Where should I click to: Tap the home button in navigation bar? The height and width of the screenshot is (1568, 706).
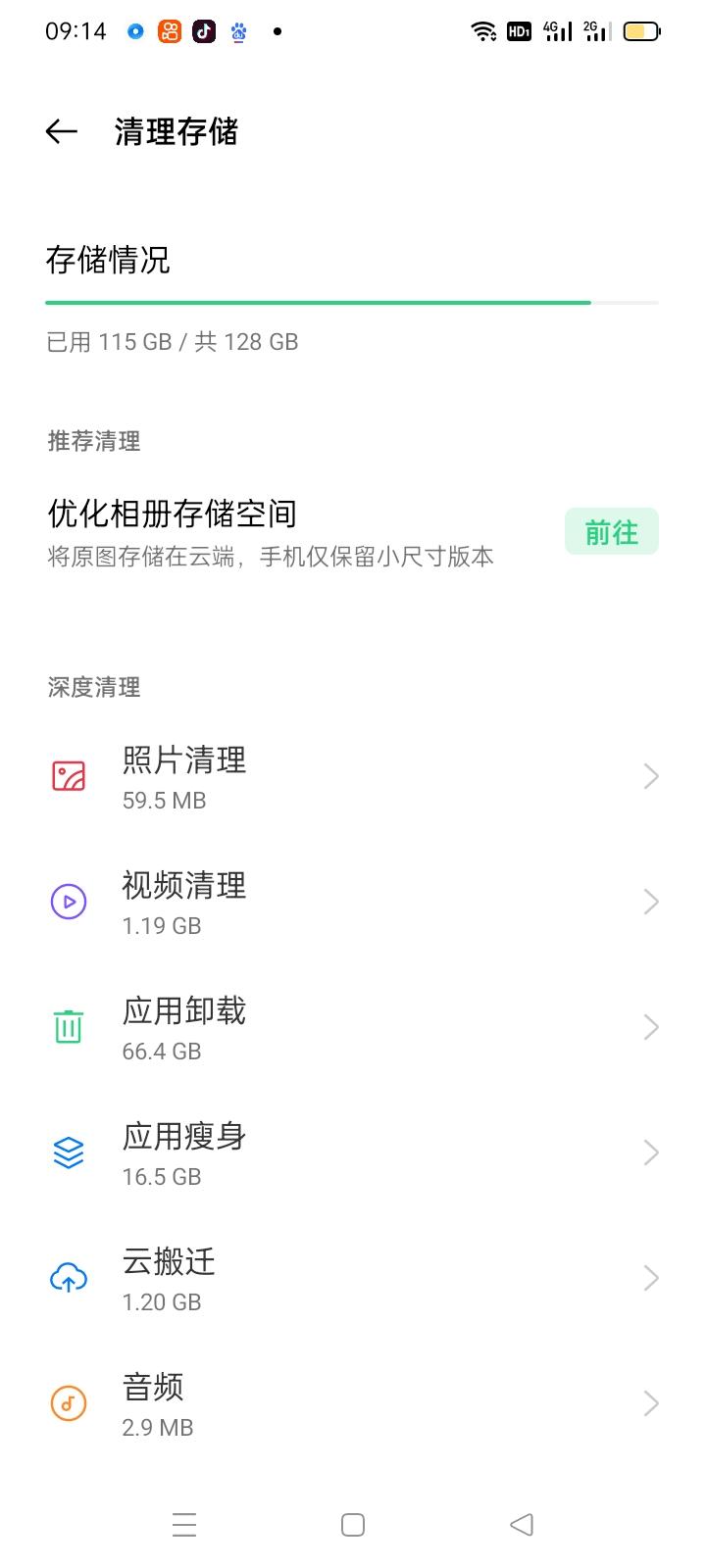352,1524
